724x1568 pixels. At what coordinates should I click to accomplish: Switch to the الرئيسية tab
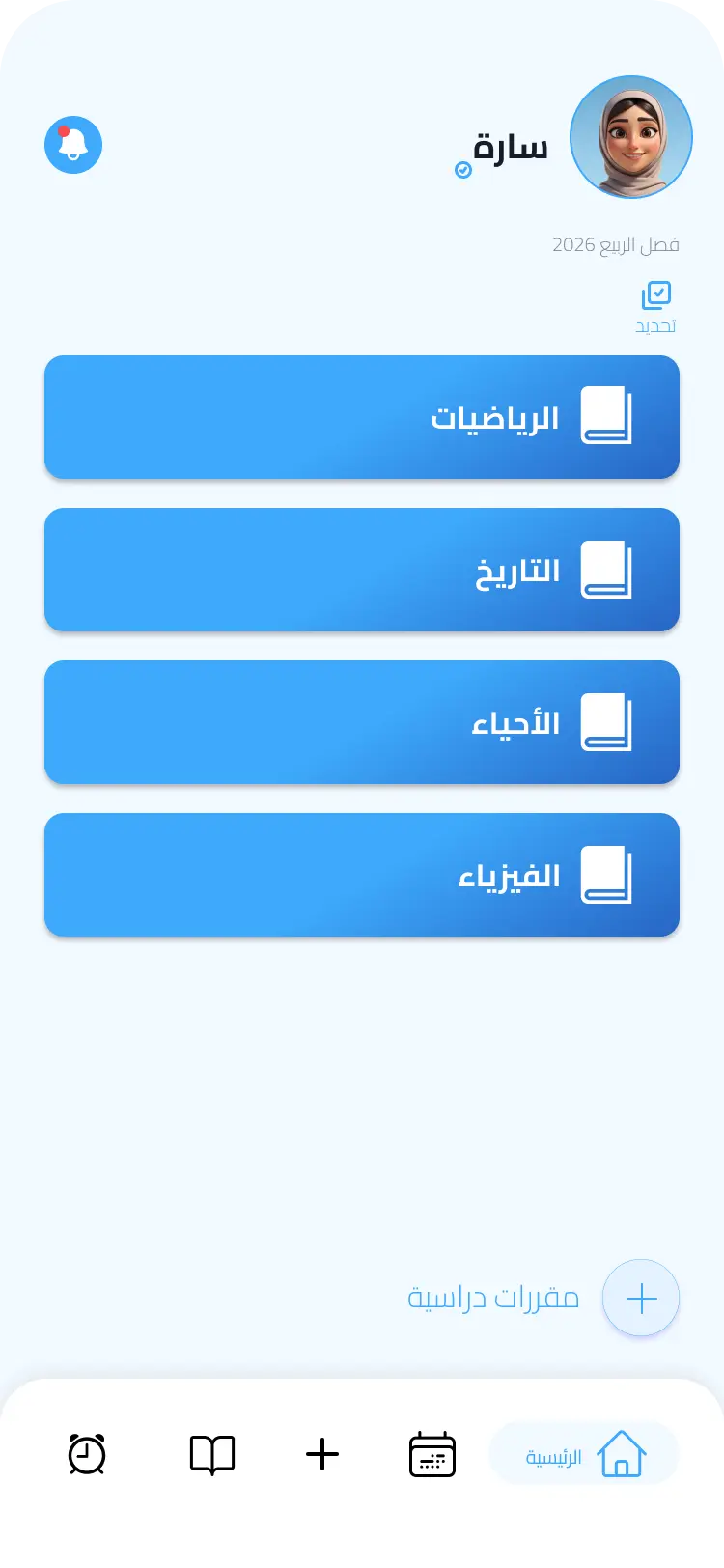[x=583, y=1453]
